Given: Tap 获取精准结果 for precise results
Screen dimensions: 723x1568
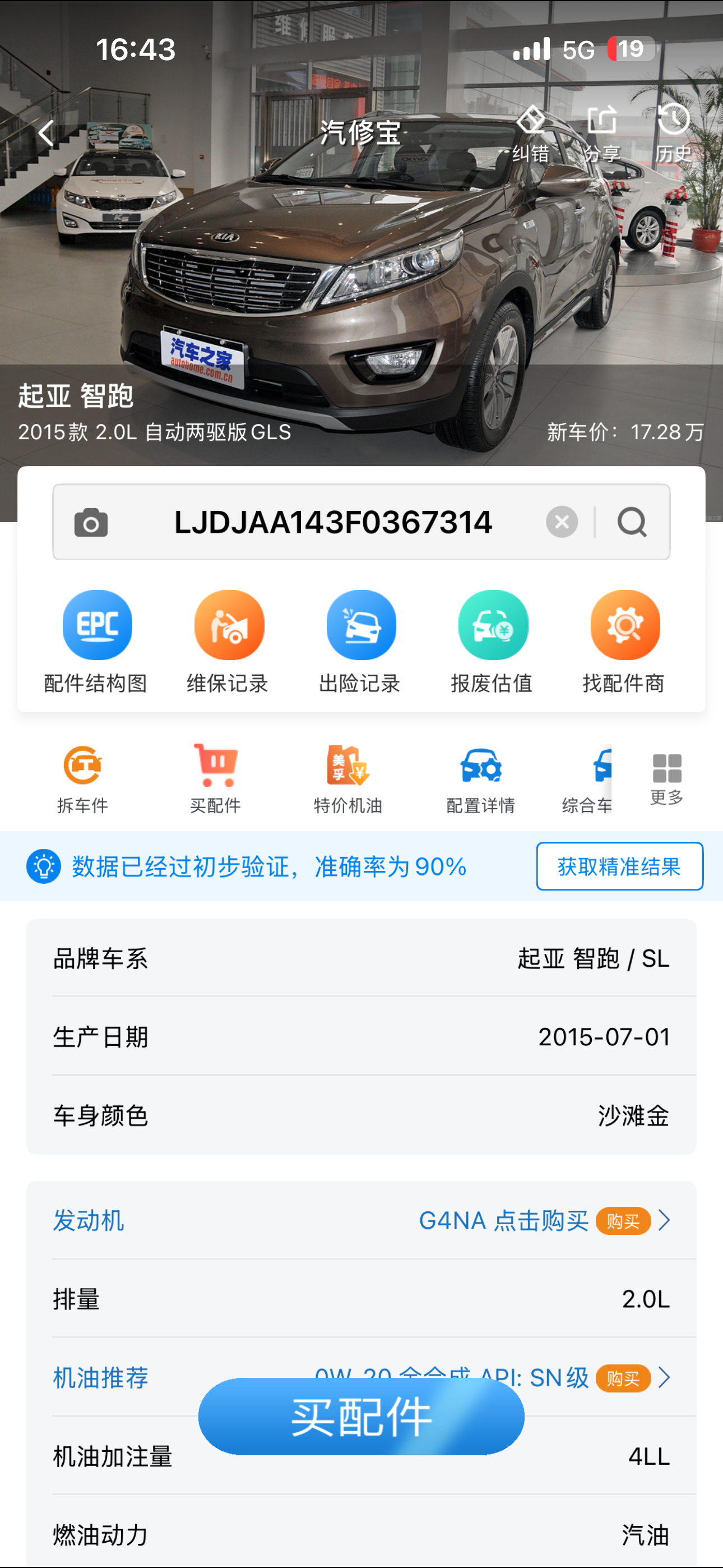Looking at the screenshot, I should (x=619, y=866).
